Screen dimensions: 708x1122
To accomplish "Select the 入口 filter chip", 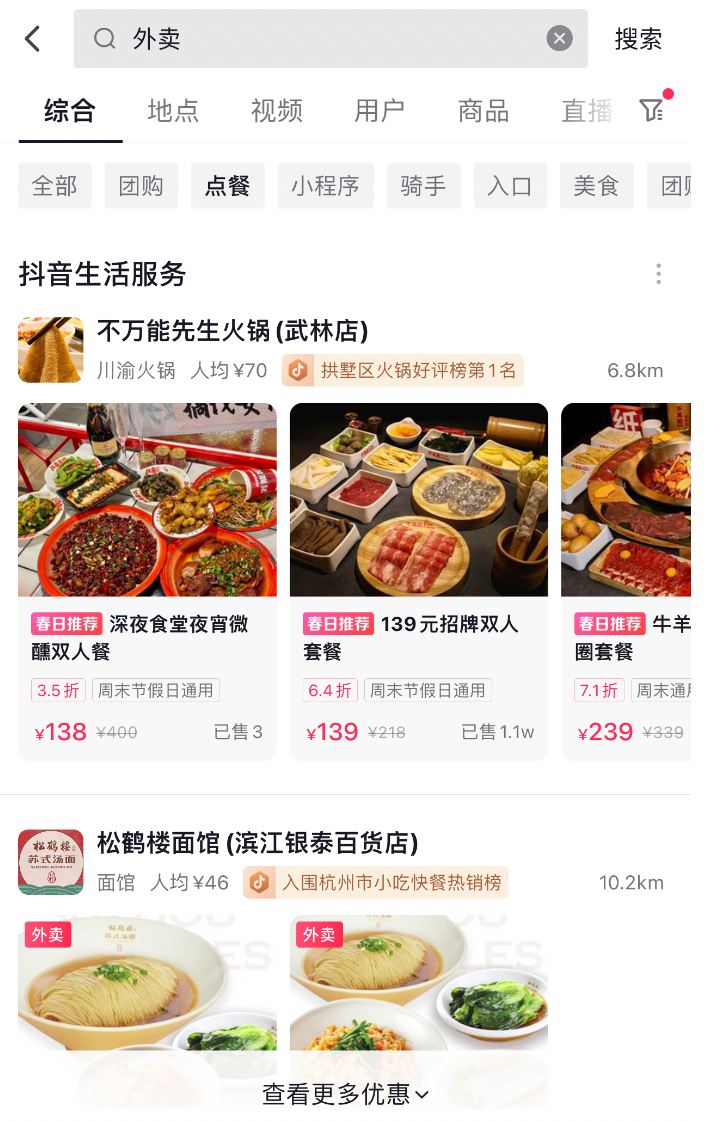I will coord(510,186).
